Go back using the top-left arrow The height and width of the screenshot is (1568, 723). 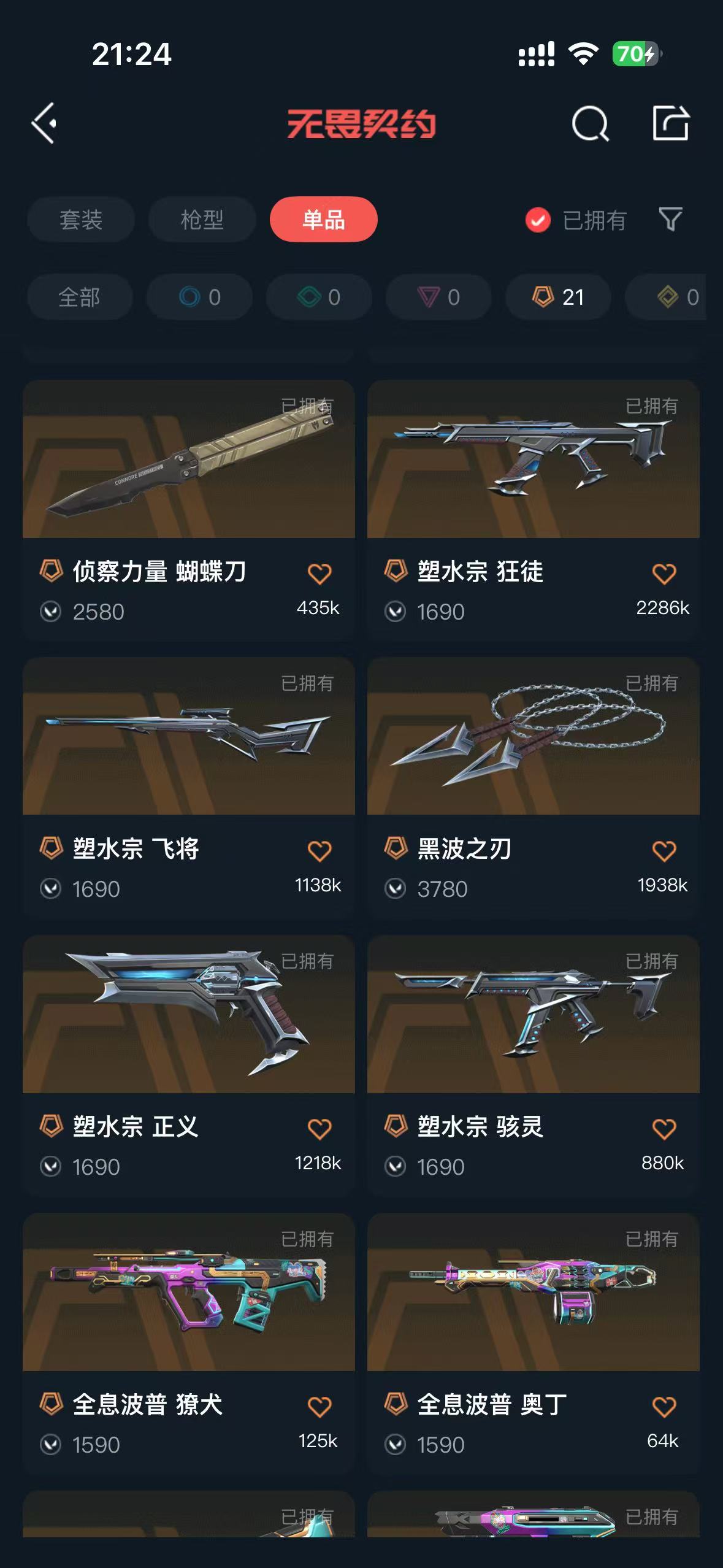point(44,123)
